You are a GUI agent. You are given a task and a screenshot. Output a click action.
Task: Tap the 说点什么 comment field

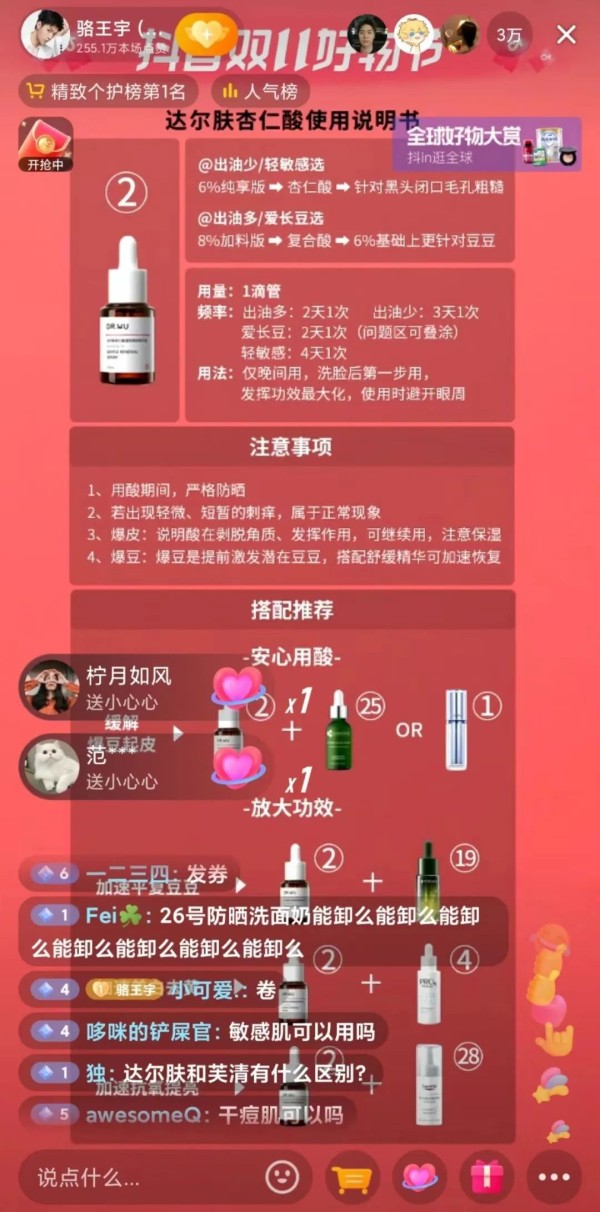140,1177
